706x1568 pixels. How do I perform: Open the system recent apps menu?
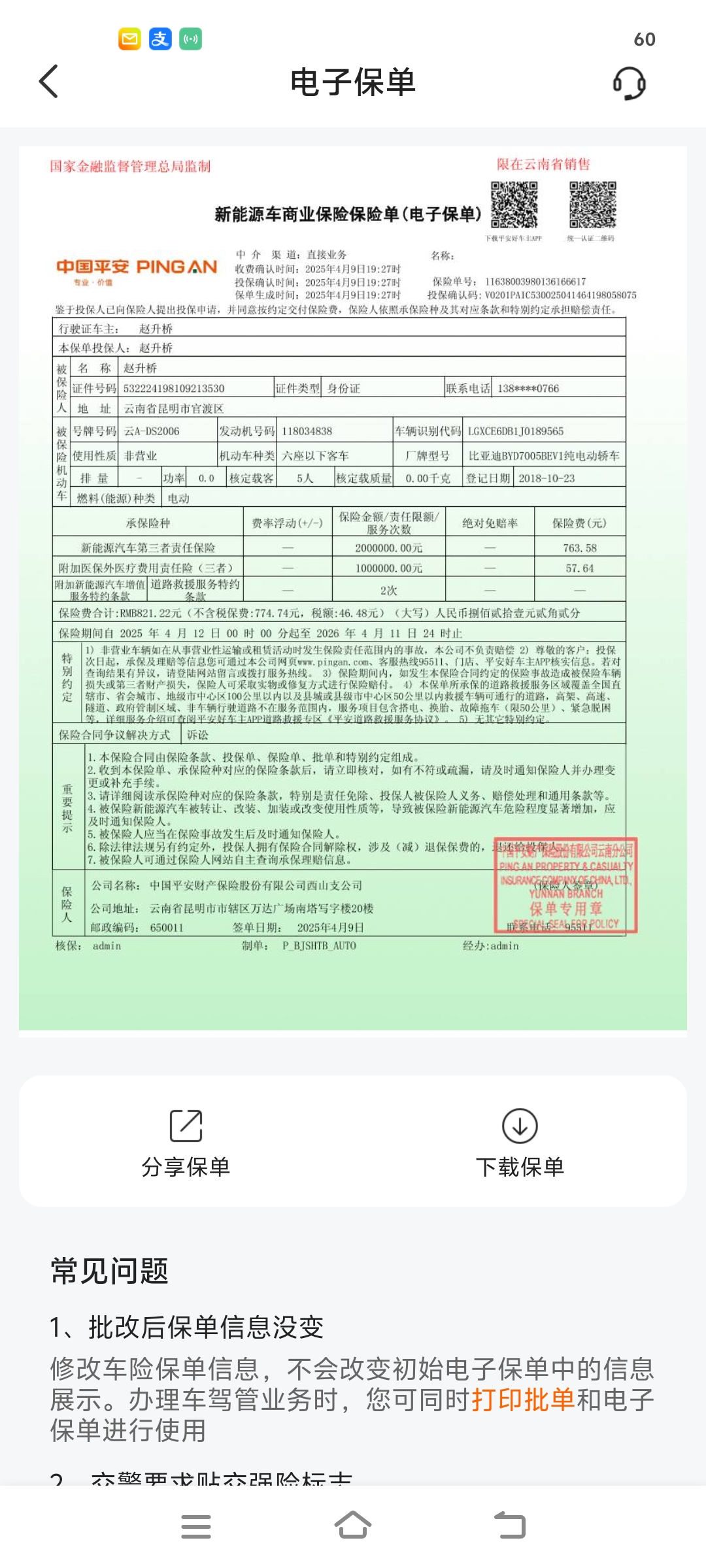point(196,1527)
